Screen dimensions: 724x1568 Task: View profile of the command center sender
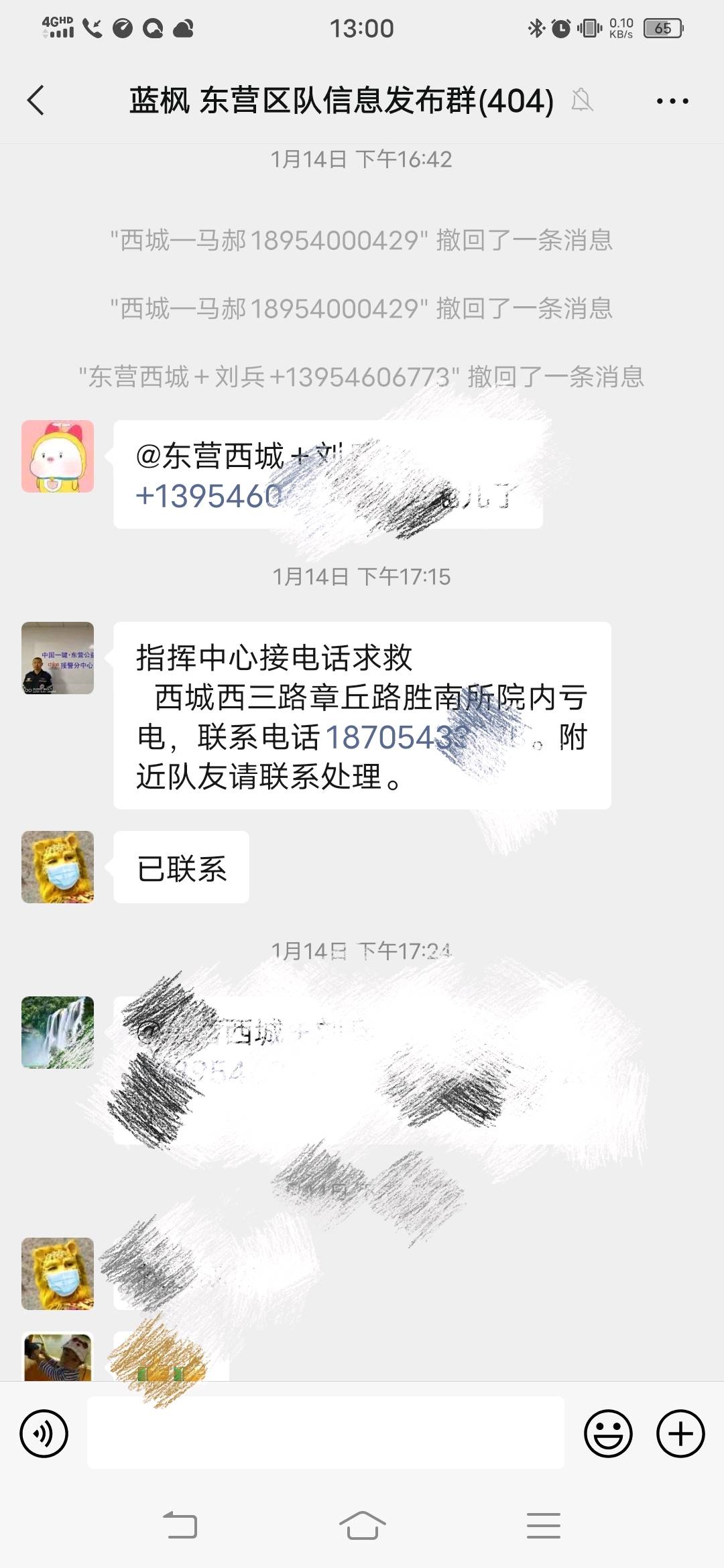pyautogui.click(x=58, y=658)
